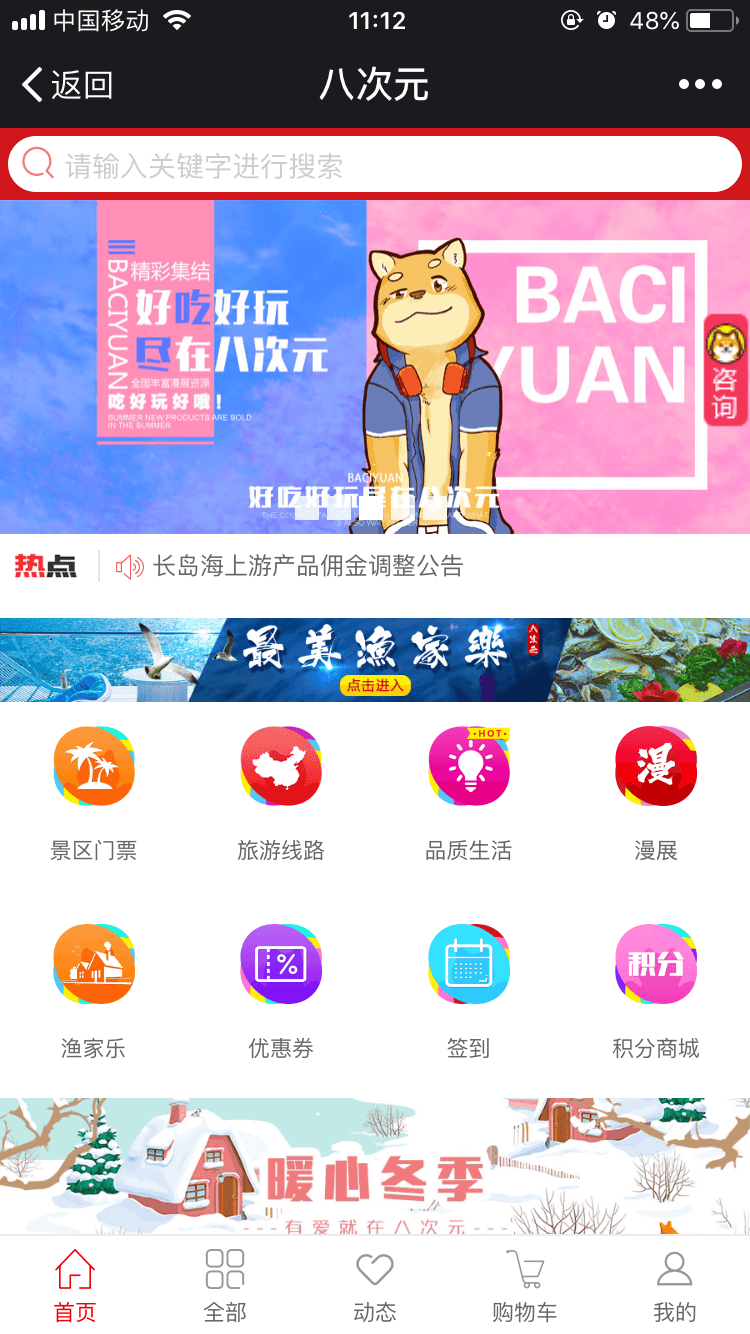Switch to the 动态 tab

click(x=375, y=1286)
